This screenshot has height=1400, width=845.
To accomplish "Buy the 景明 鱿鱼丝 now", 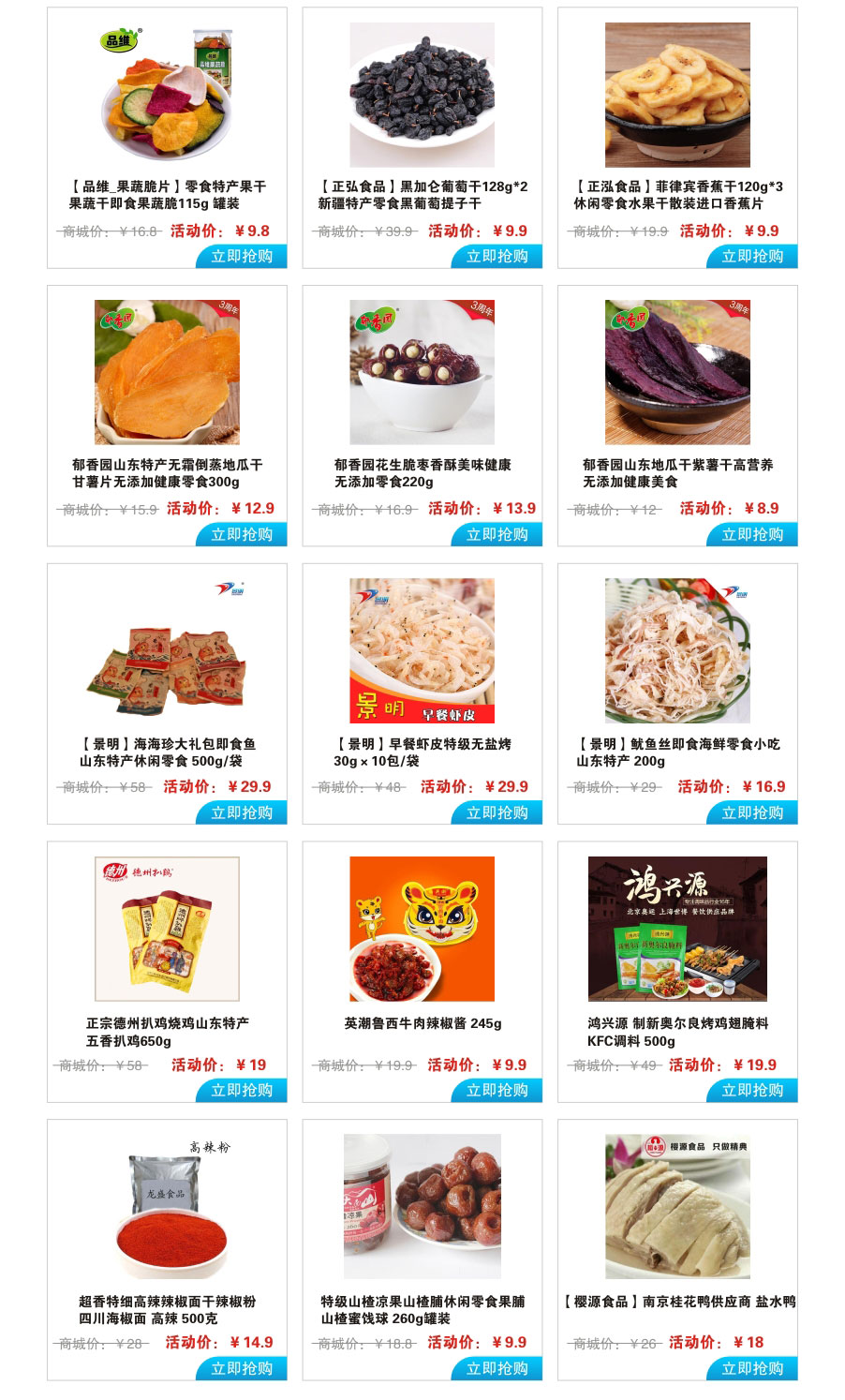I will point(753,812).
